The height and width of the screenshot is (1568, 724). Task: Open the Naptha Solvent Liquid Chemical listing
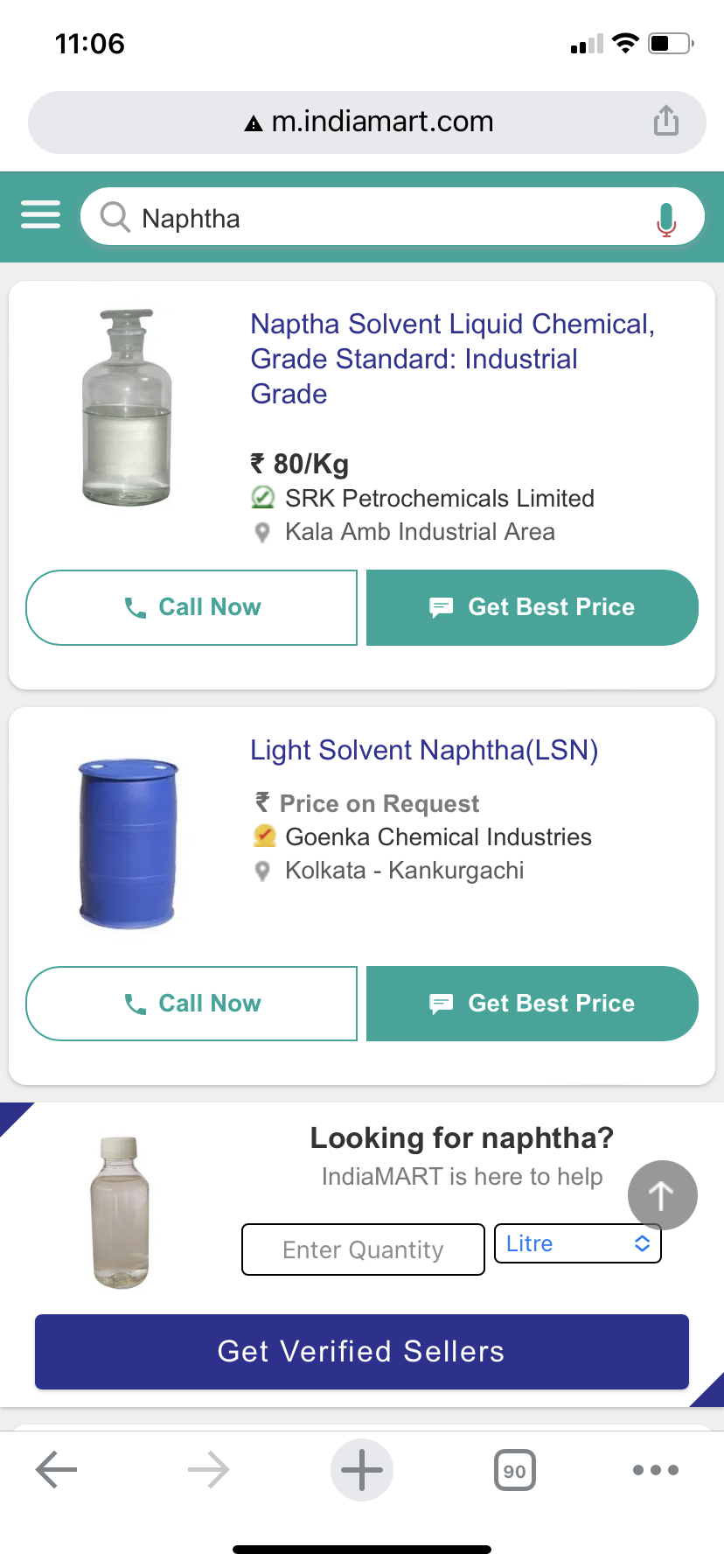pyautogui.click(x=452, y=359)
